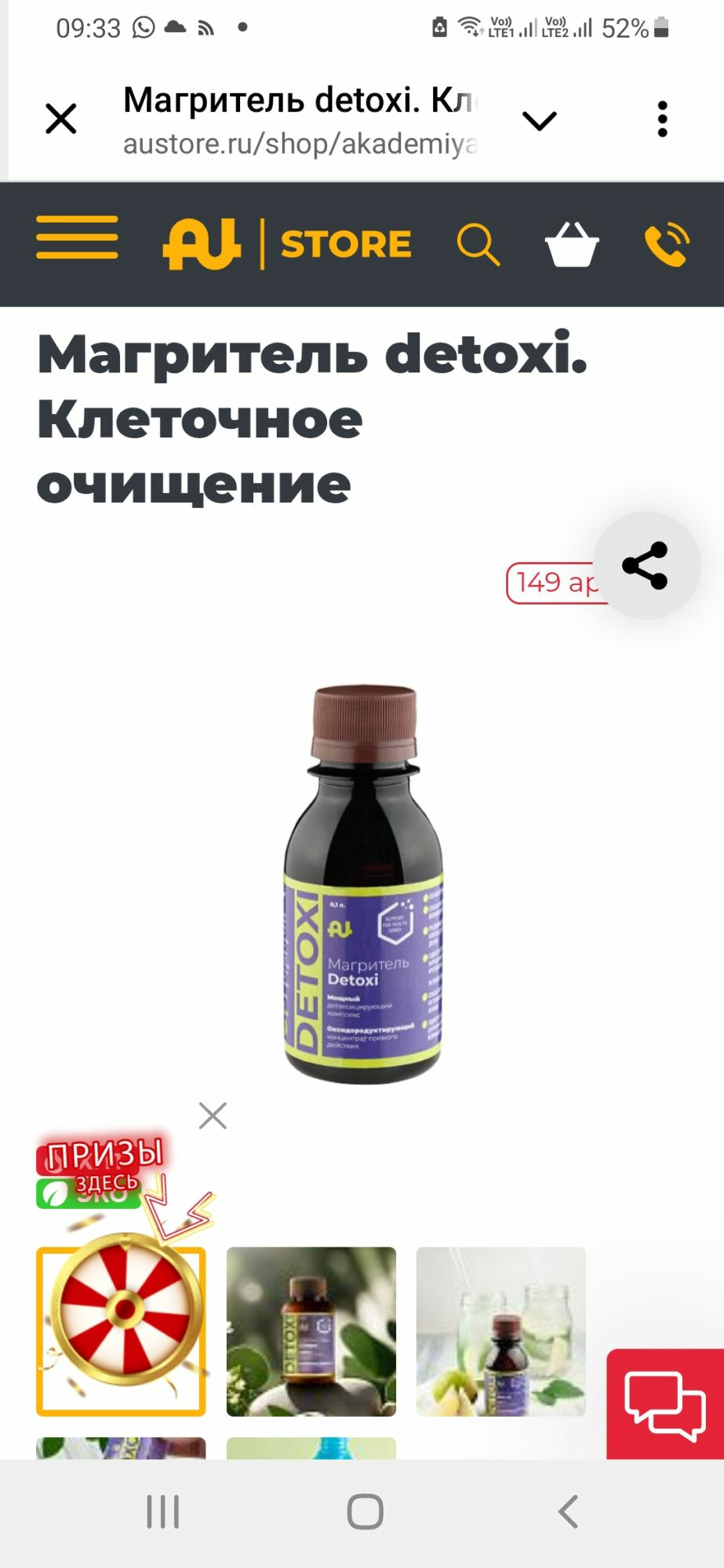
Task: View the shopping basket
Action: [572, 245]
